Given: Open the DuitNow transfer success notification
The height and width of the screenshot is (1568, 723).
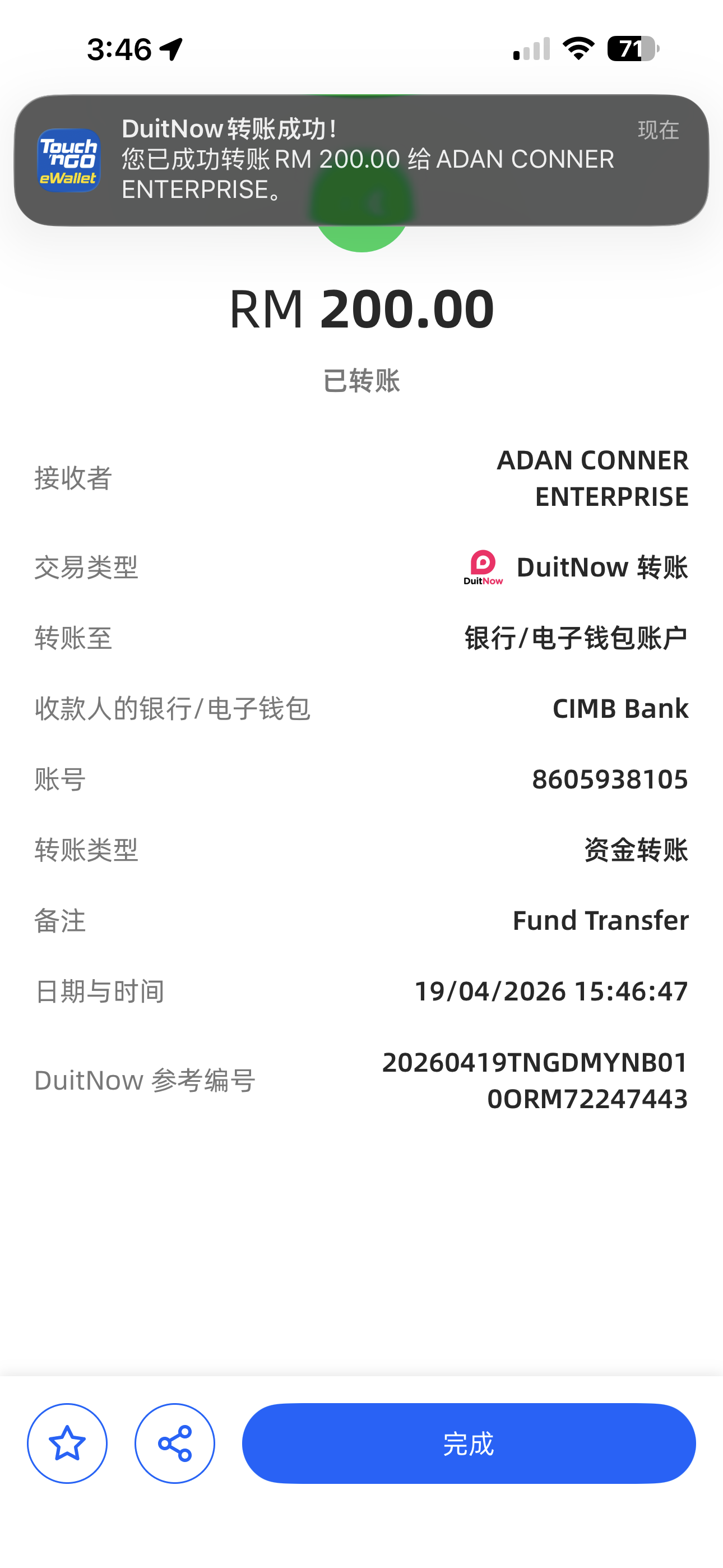Looking at the screenshot, I should [361, 160].
